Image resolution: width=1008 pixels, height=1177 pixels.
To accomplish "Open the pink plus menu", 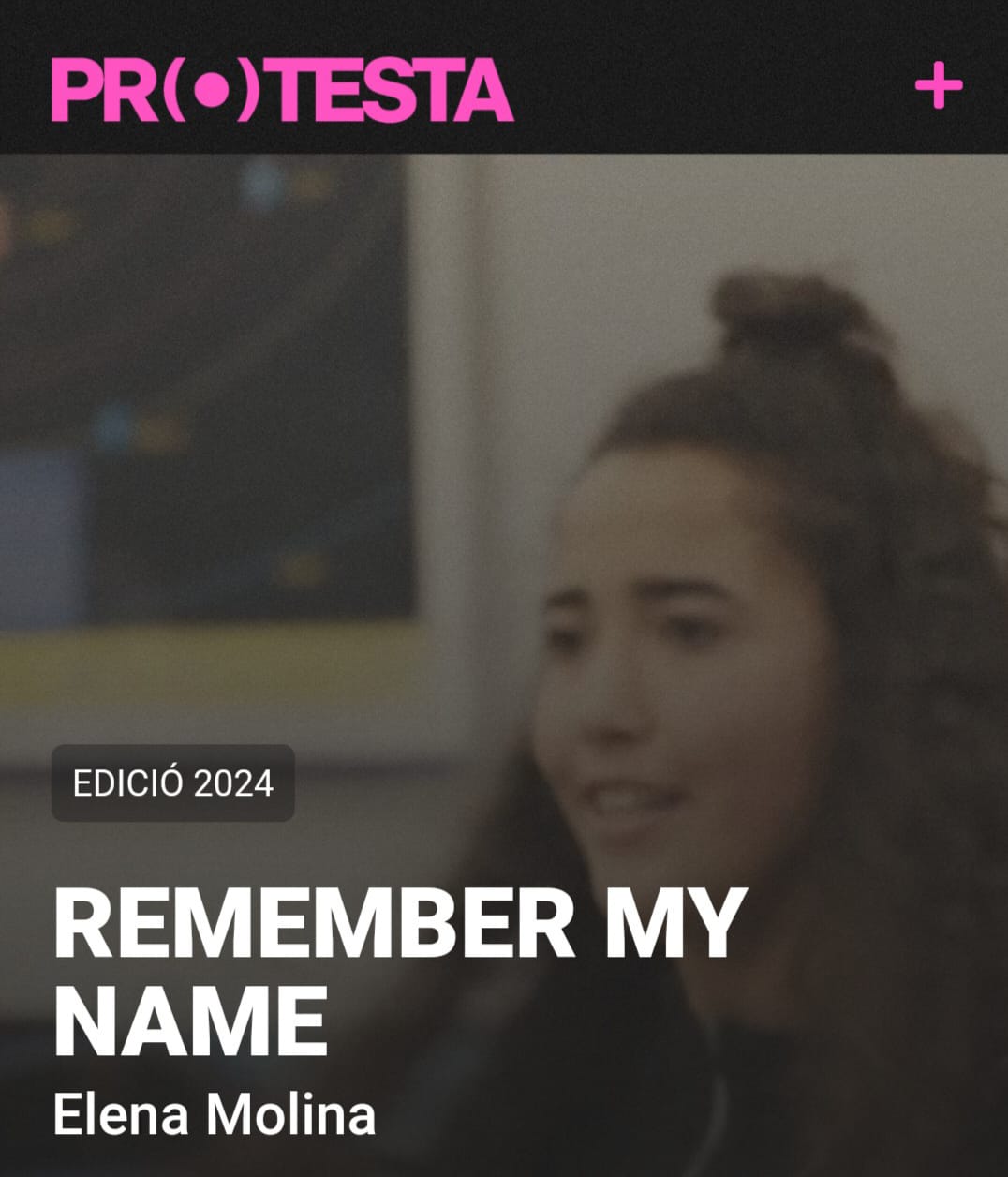I will click(x=938, y=87).
